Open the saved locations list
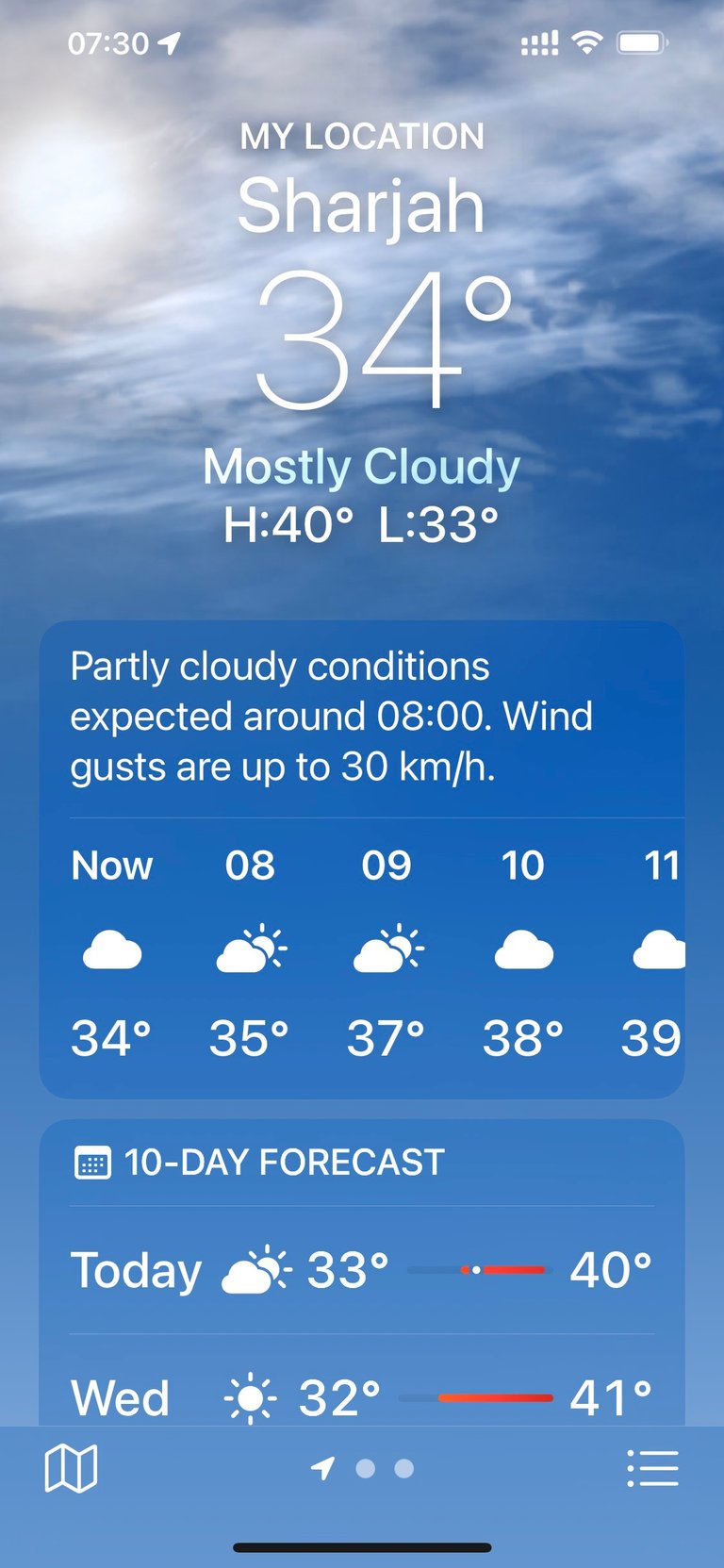The width and height of the screenshot is (724, 1568). pos(652,1468)
